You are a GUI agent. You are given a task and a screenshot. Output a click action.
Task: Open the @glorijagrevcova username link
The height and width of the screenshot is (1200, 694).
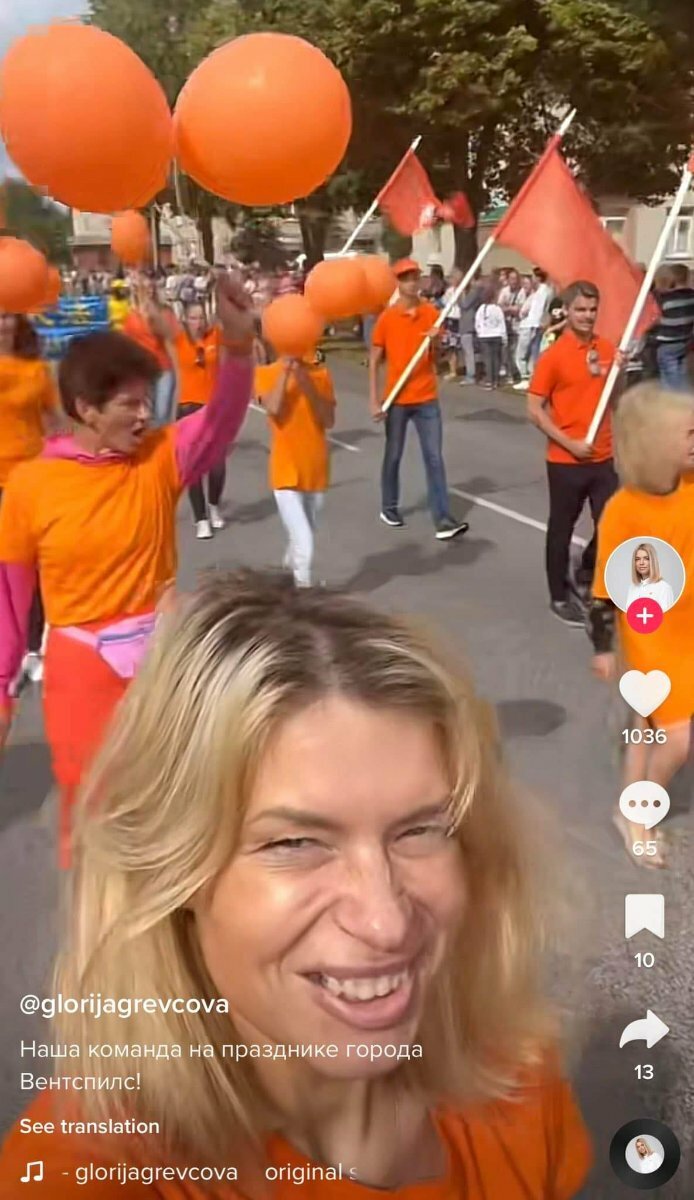coord(124,1005)
